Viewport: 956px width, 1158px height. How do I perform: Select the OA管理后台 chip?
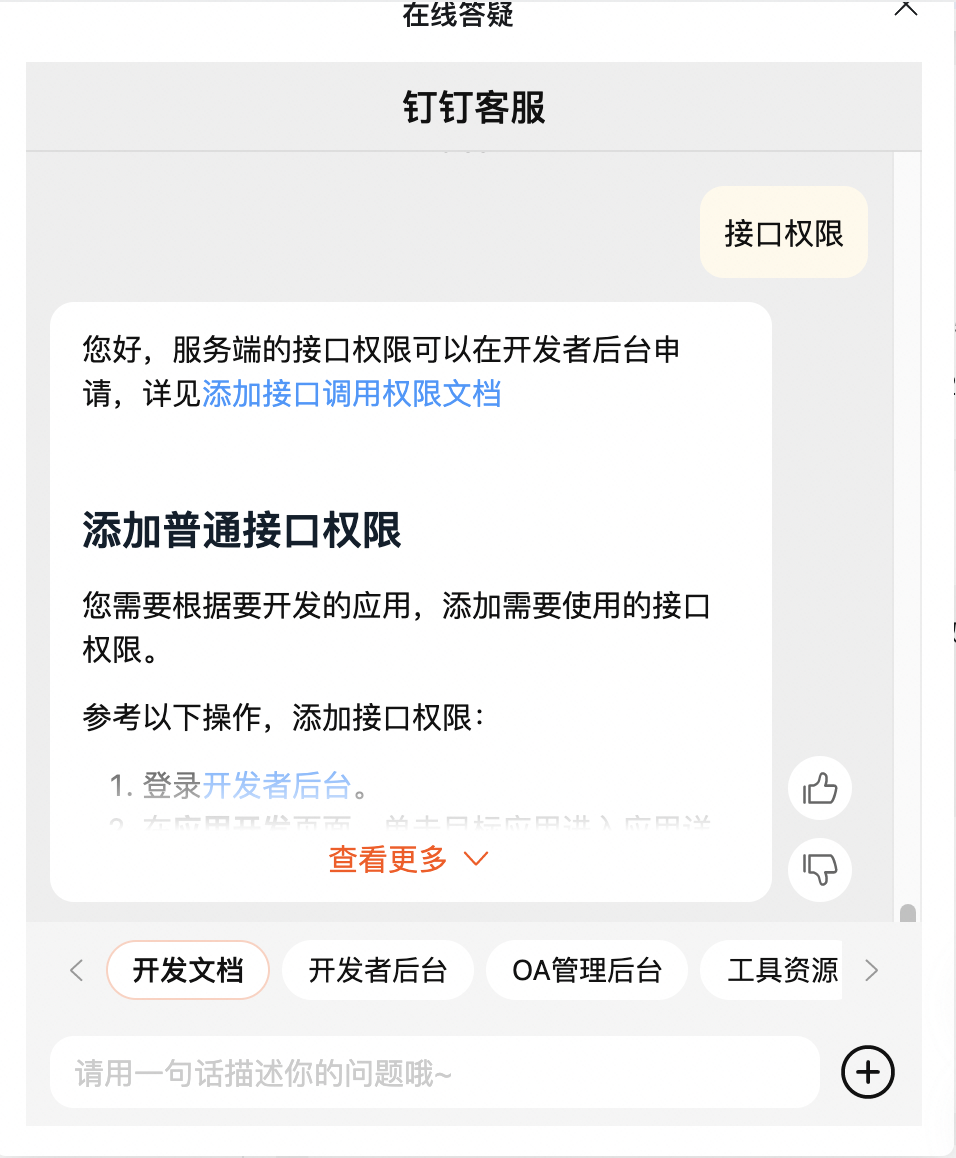587,970
